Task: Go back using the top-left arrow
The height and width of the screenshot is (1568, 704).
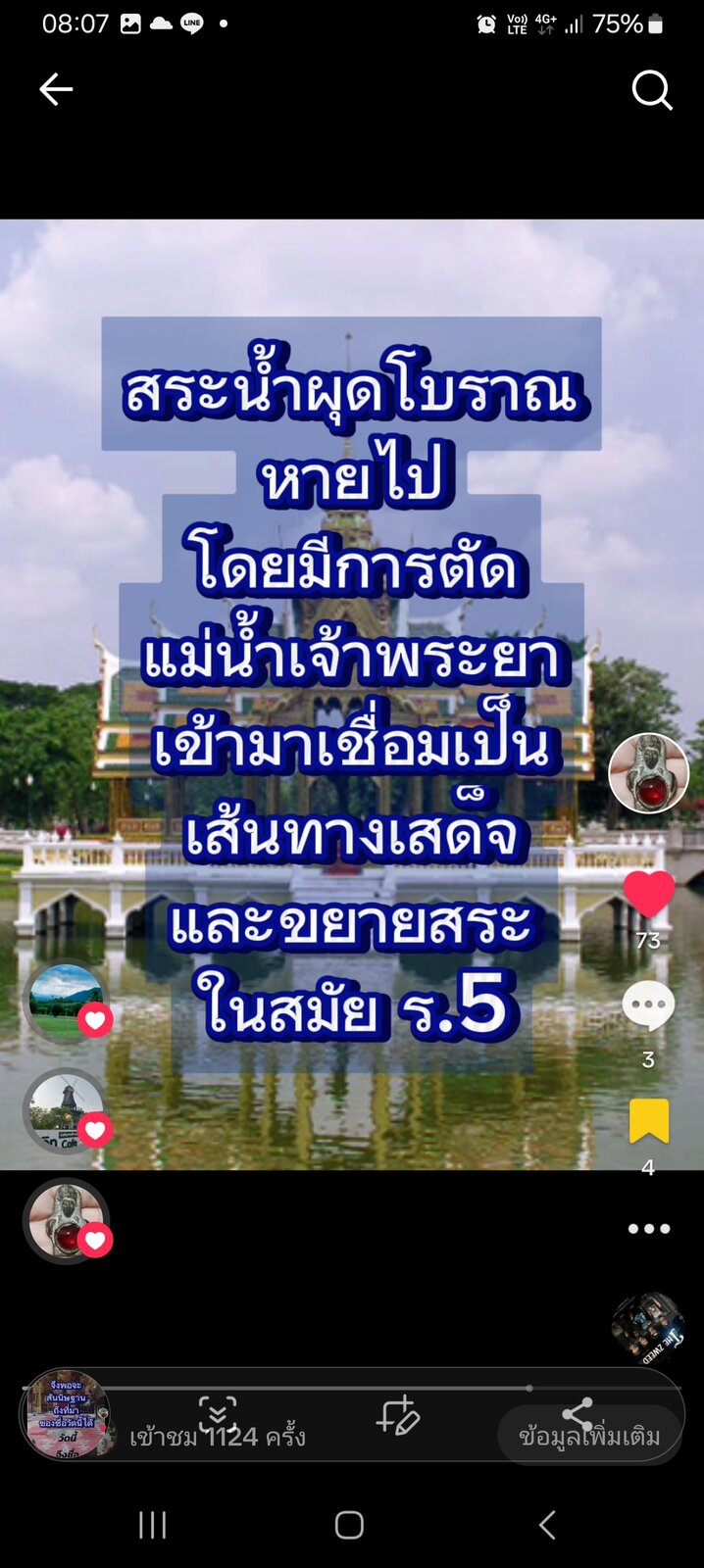Action: tap(56, 89)
